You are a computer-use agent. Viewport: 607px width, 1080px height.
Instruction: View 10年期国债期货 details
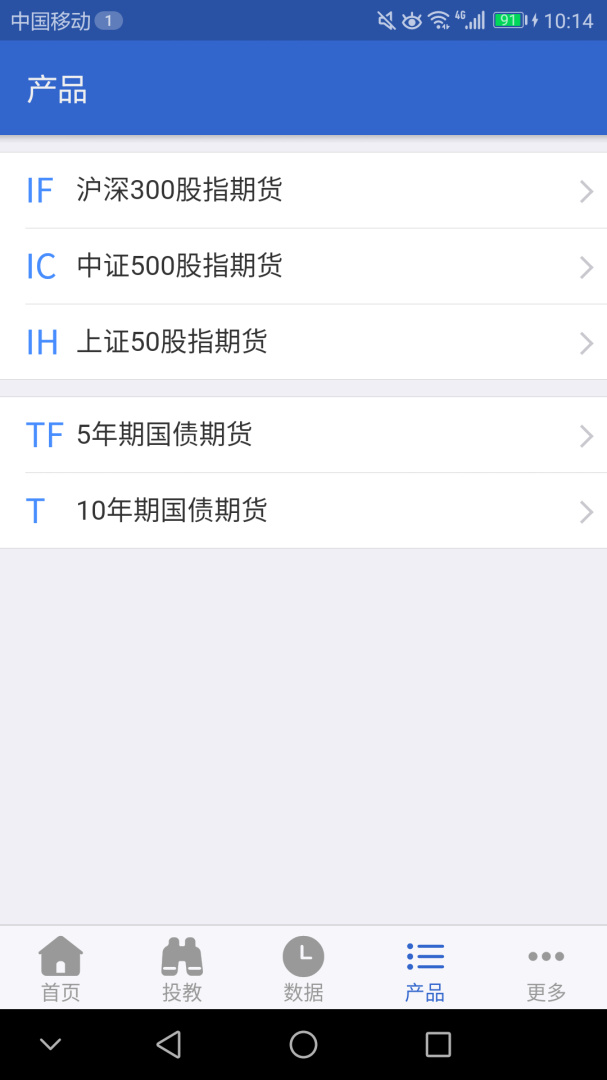pyautogui.click(x=303, y=511)
